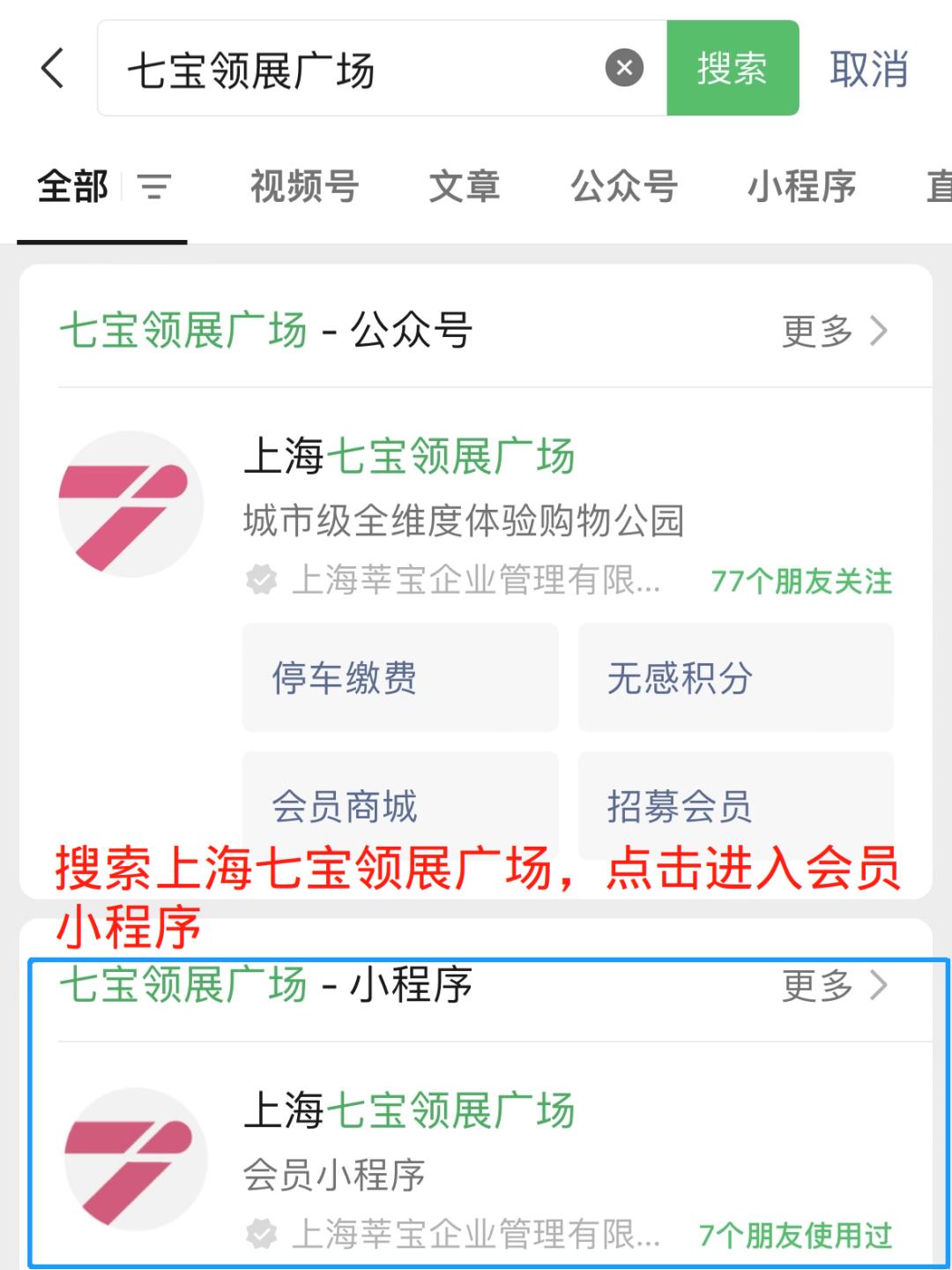Image resolution: width=952 pixels, height=1270 pixels.
Task: View 更多 results for 公众号
Action: [x=833, y=332]
